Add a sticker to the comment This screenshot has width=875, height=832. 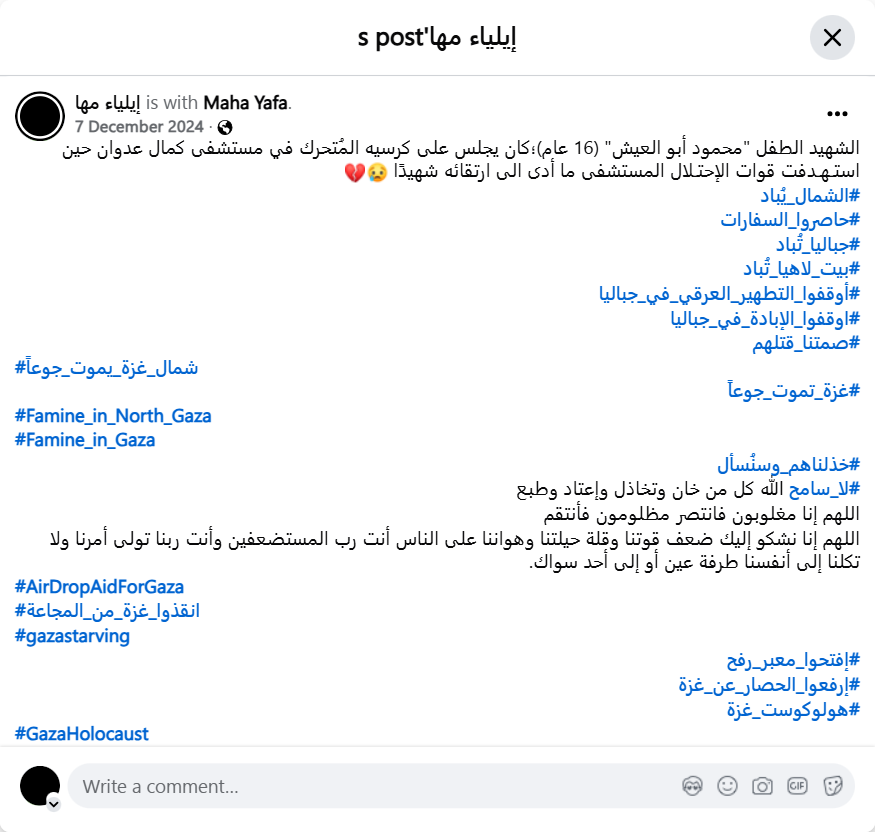[x=831, y=787]
